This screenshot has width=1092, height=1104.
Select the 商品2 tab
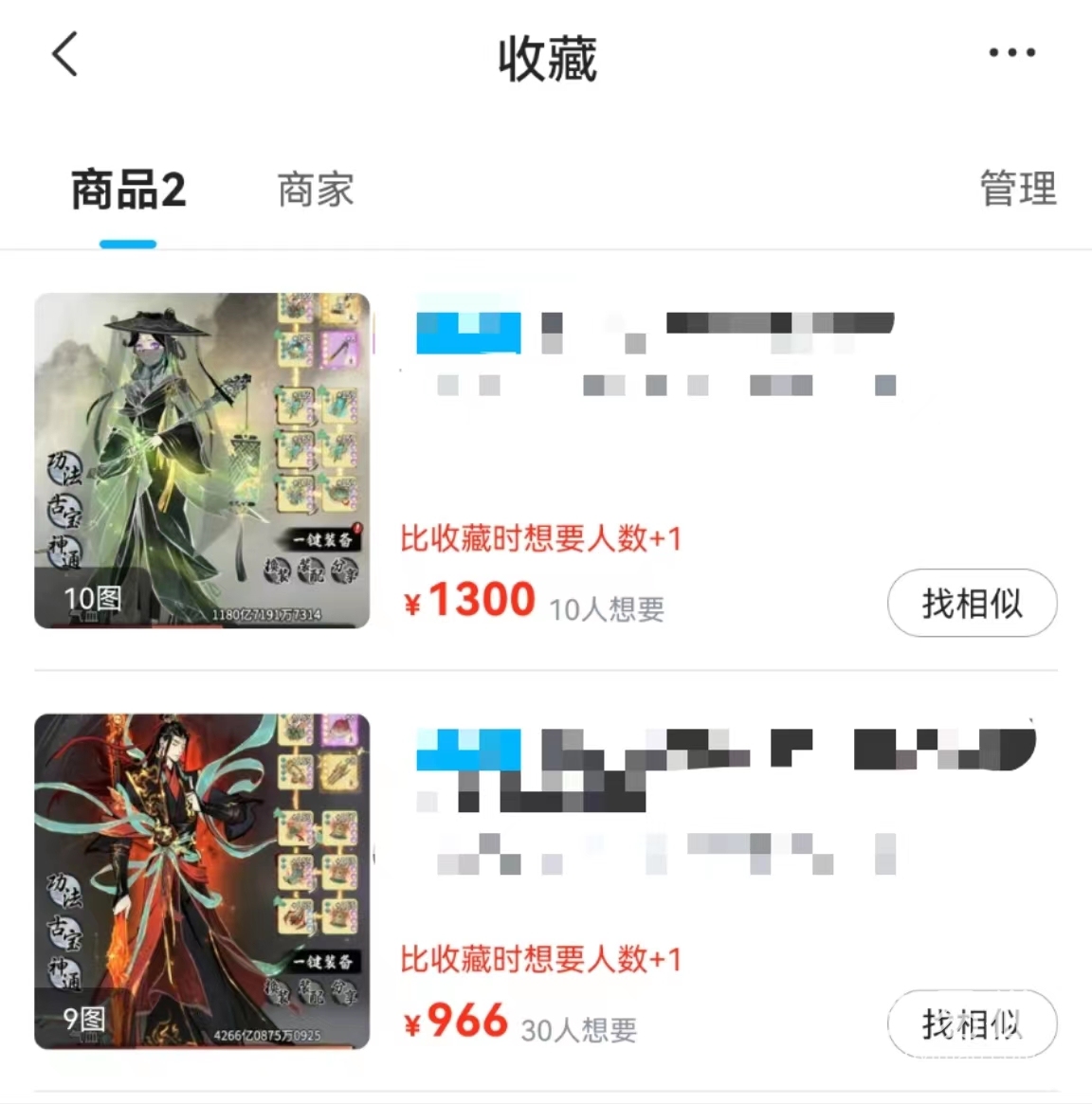(128, 190)
